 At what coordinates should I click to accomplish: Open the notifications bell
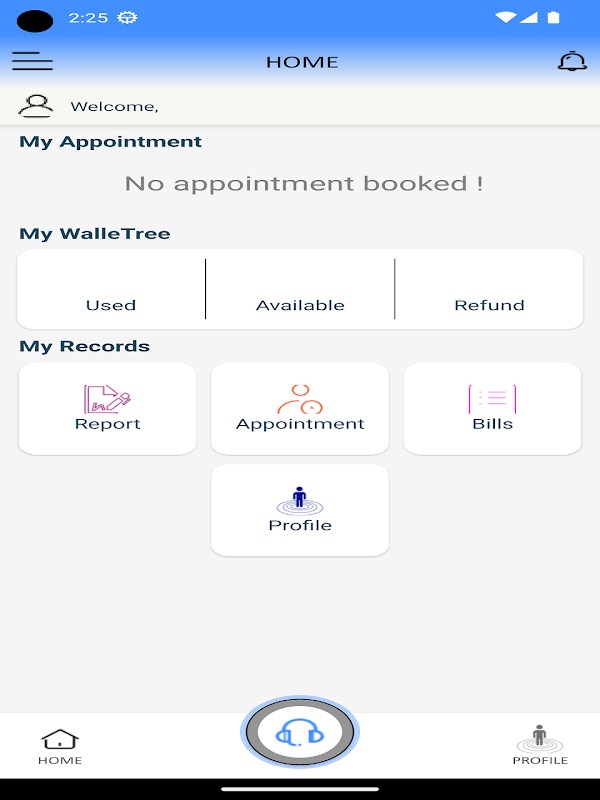pos(571,61)
